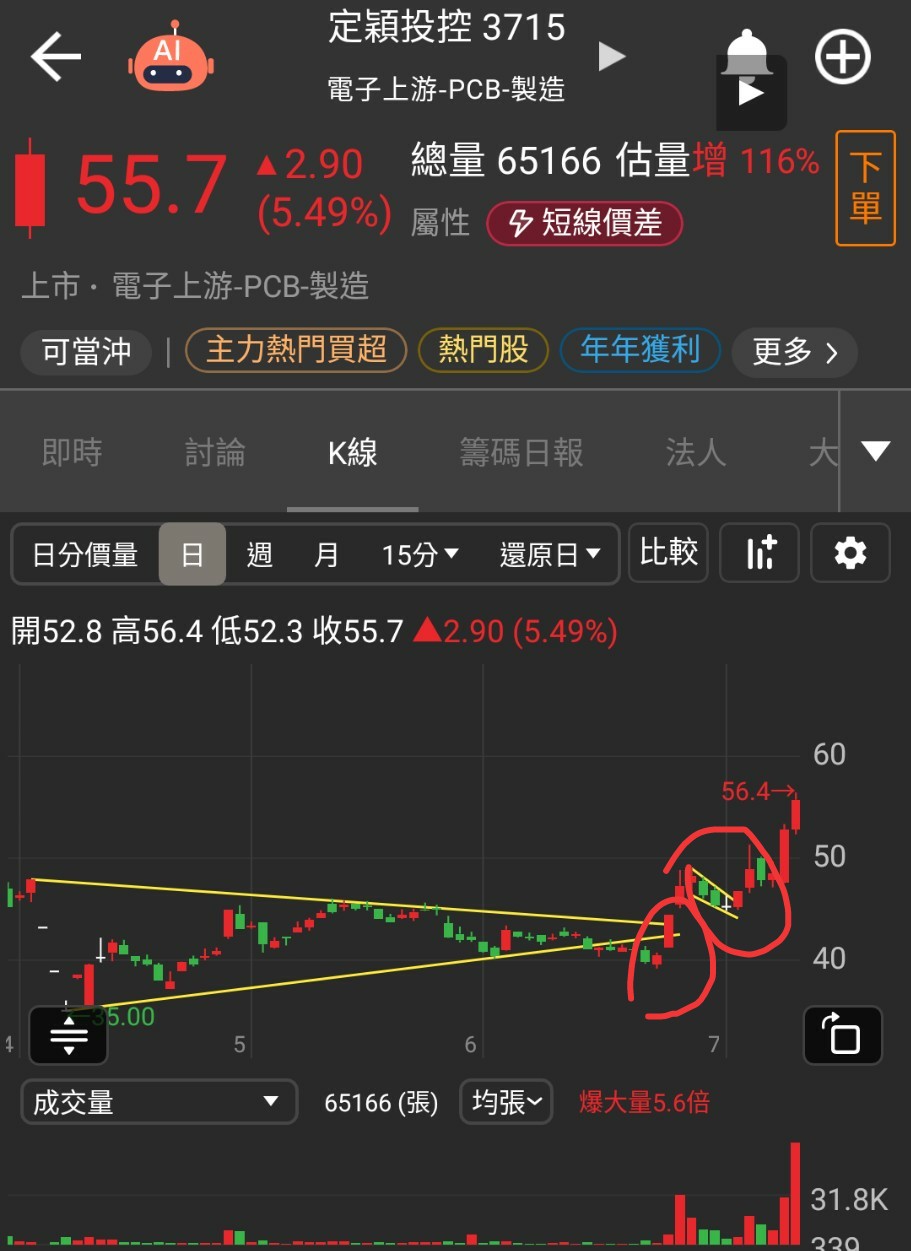Tap the 比較 compare button
This screenshot has height=1251, width=911.
click(668, 552)
